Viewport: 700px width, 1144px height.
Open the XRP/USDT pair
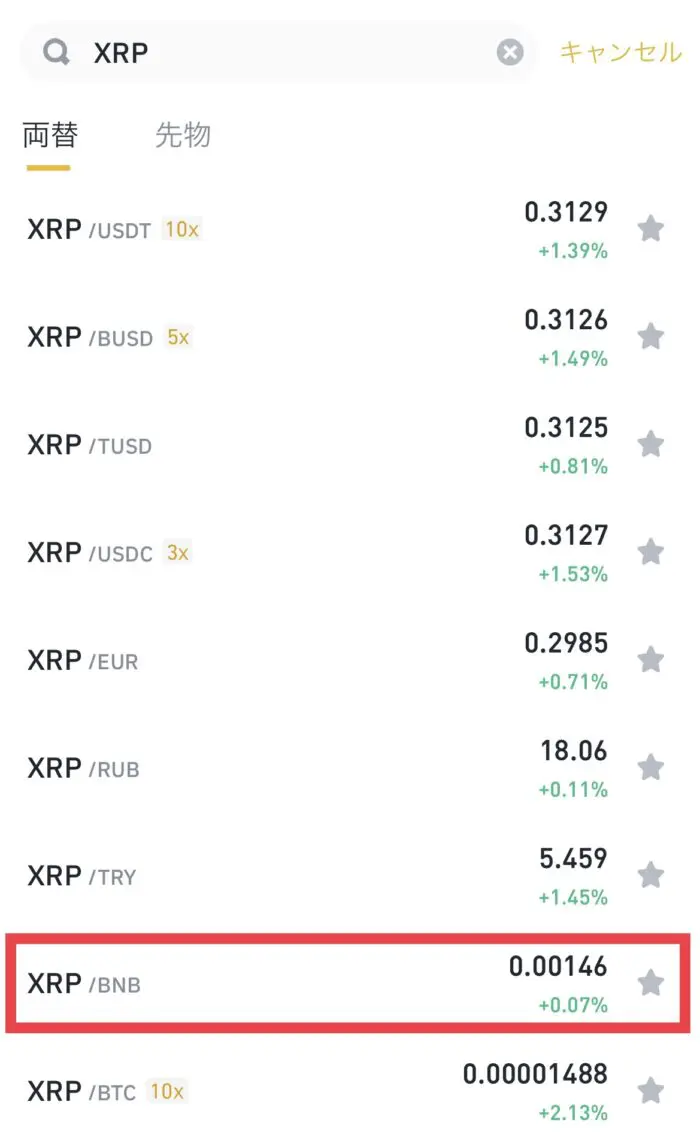tap(300, 229)
